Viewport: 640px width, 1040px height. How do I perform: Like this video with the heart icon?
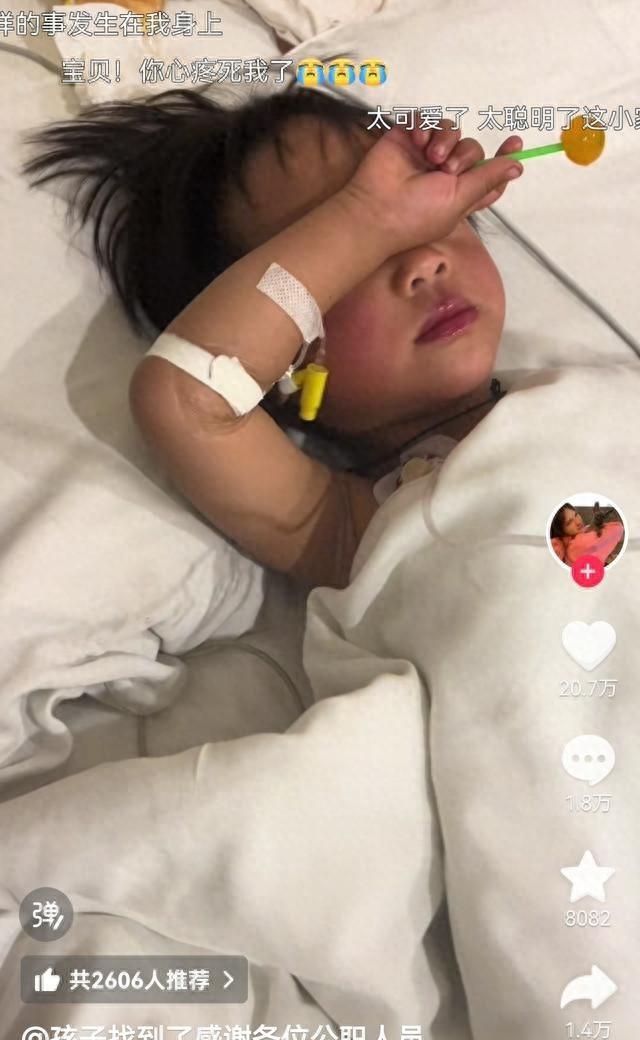pyautogui.click(x=588, y=645)
